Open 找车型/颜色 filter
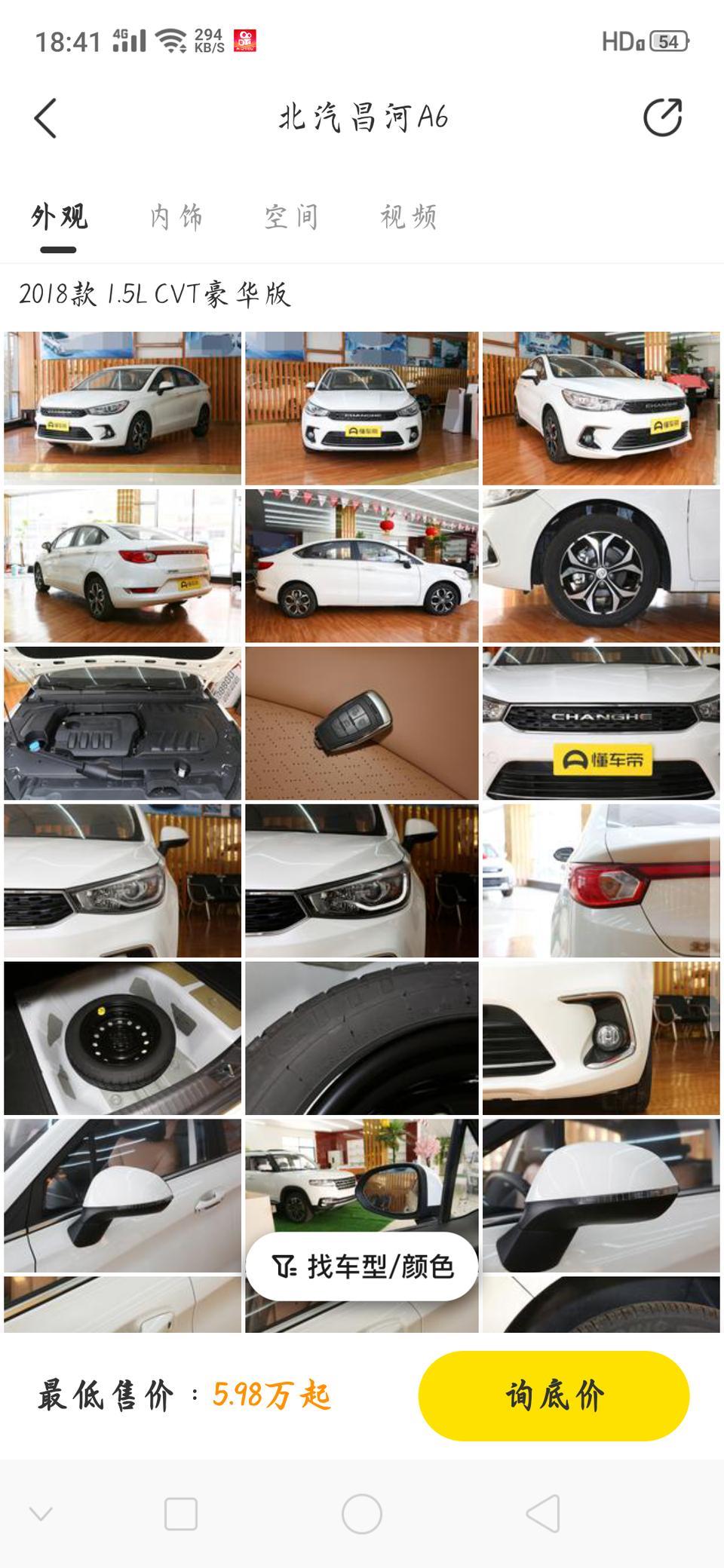 pyautogui.click(x=362, y=1266)
